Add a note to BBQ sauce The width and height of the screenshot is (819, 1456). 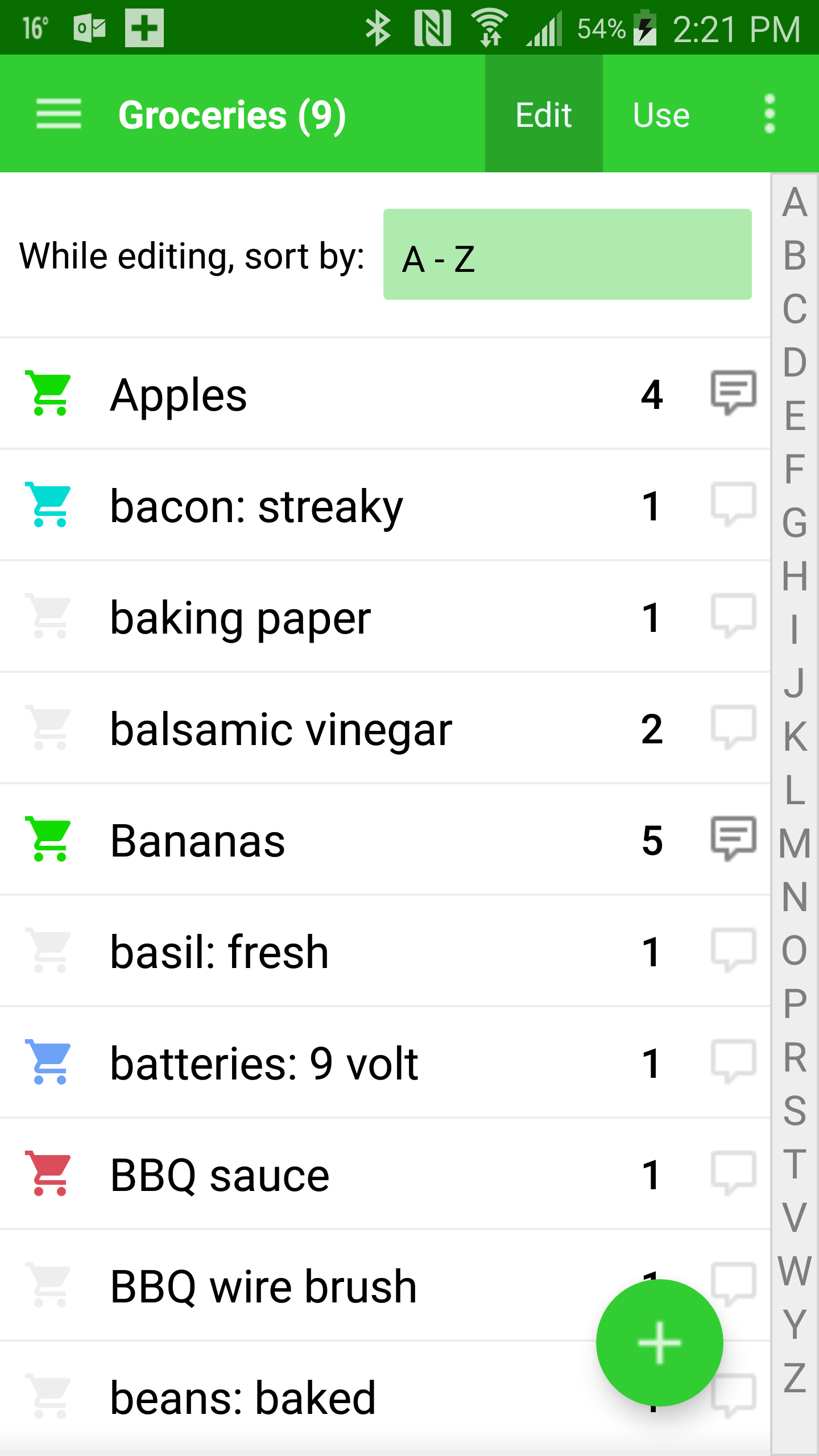[x=733, y=1173]
